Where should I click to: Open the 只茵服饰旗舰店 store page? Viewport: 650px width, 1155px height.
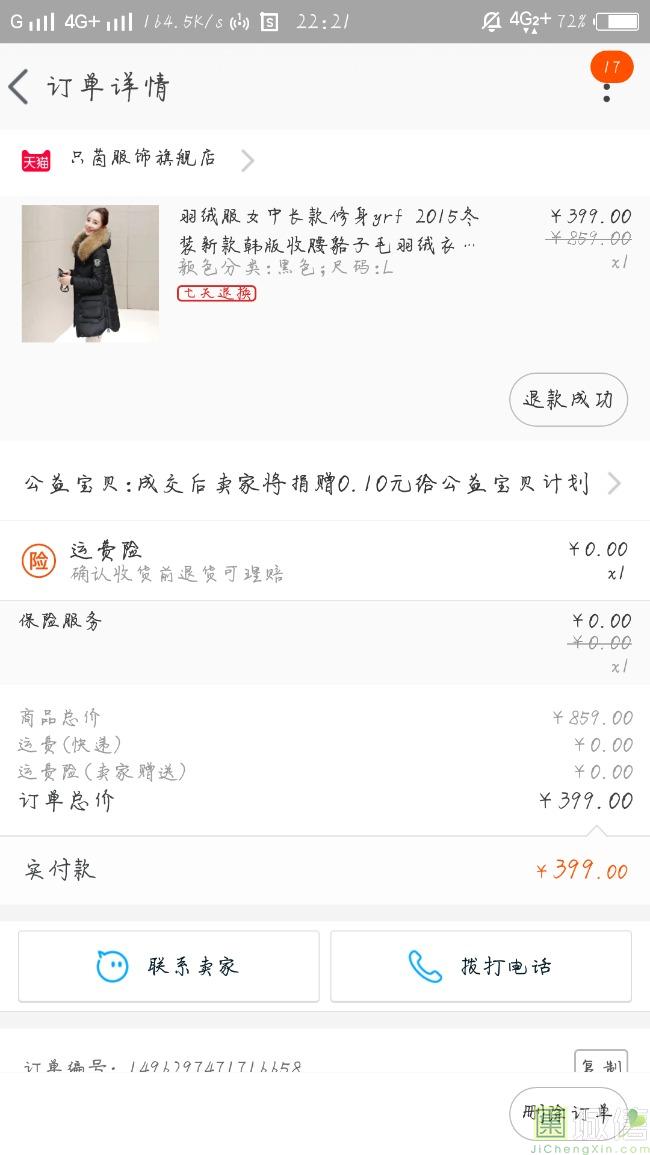(138, 159)
